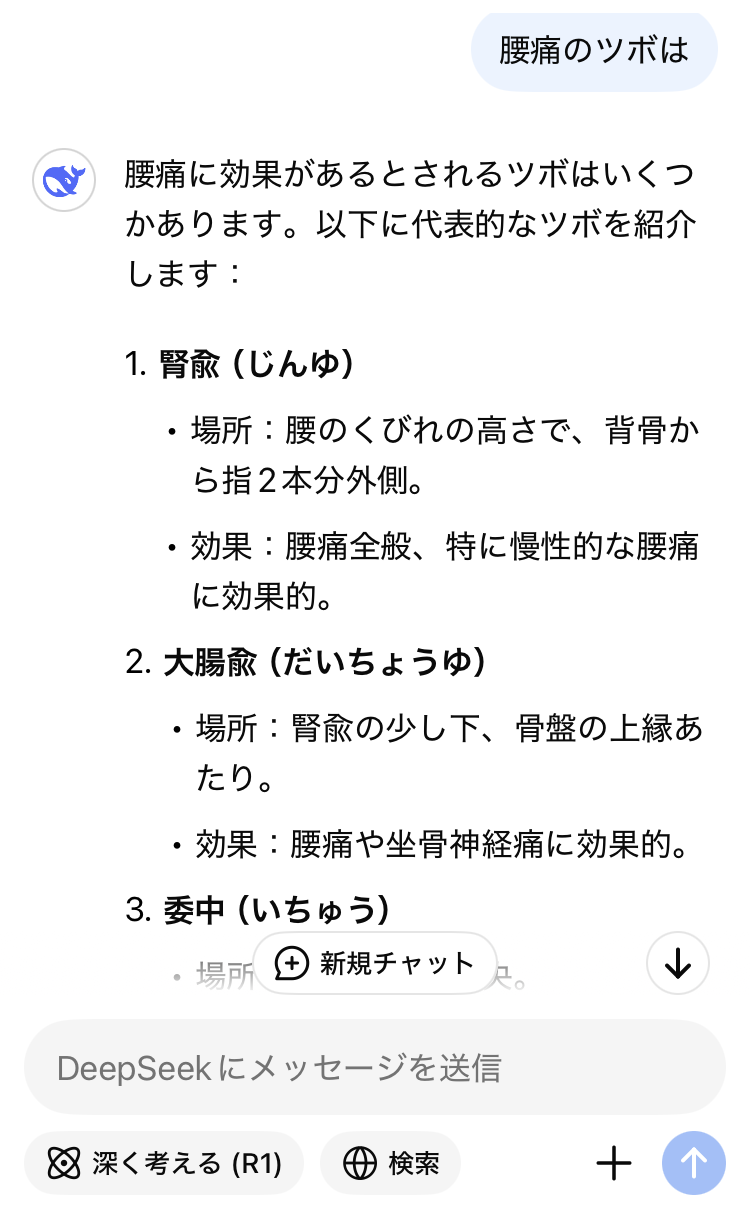The width and height of the screenshot is (750, 1223).
Task: Jump to bottom with the down arrow
Action: [678, 963]
